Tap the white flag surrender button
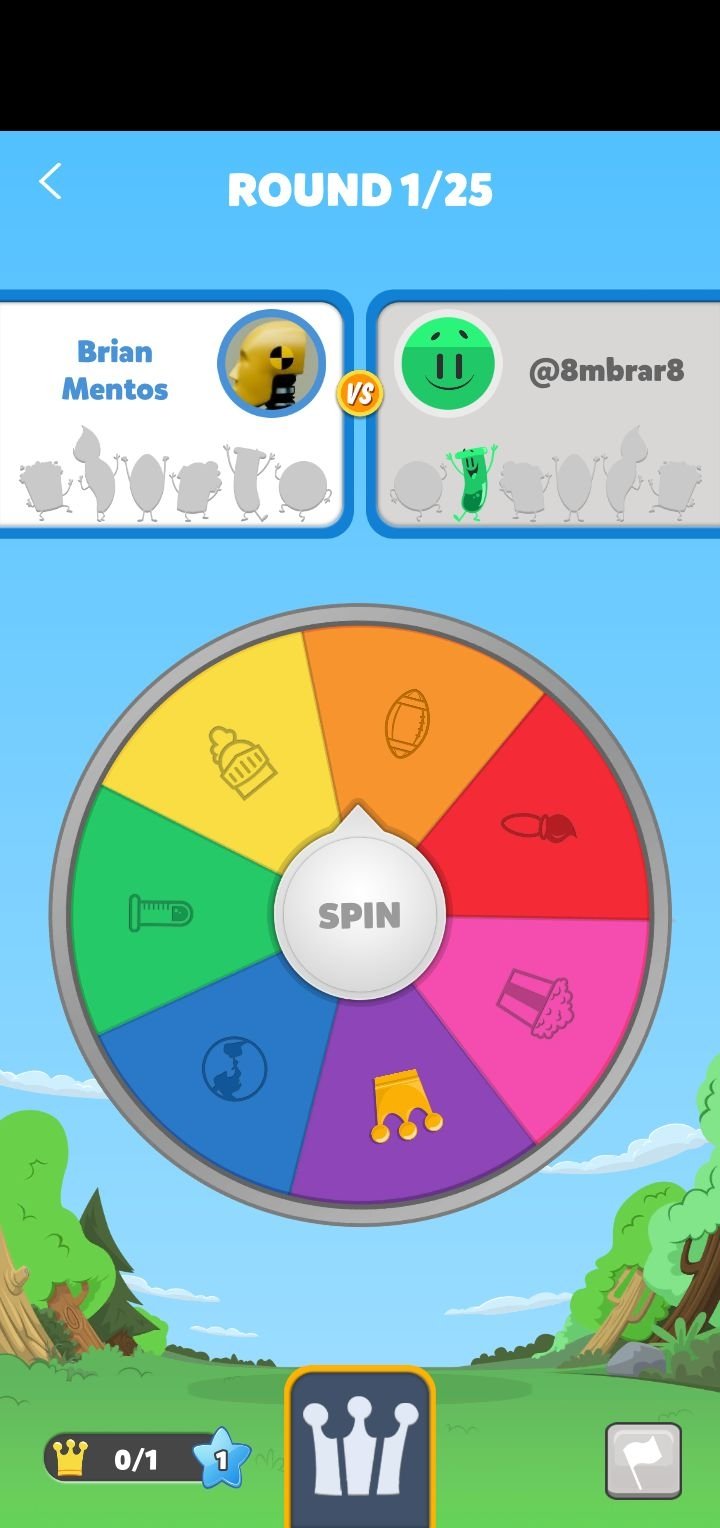 (x=643, y=1461)
